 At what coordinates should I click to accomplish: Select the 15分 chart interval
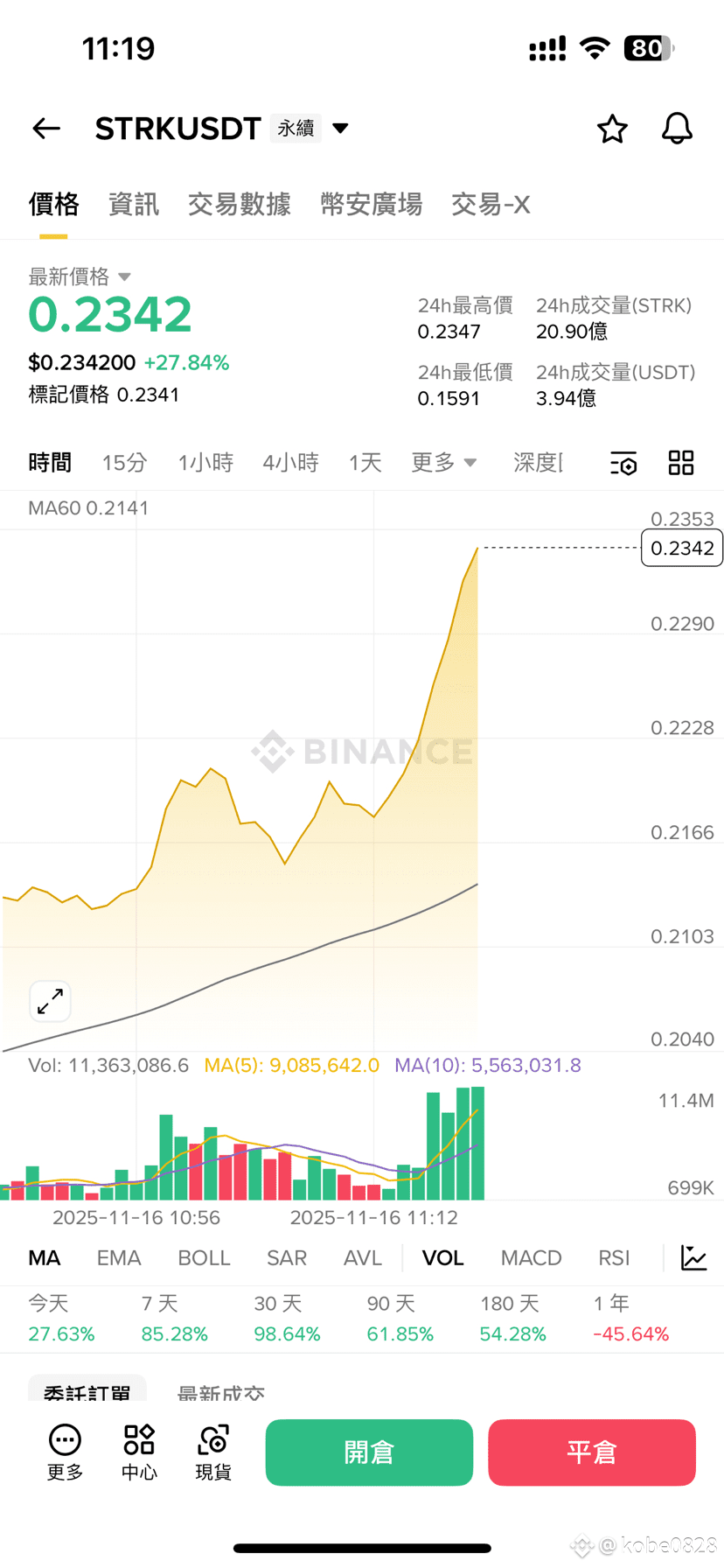(124, 462)
